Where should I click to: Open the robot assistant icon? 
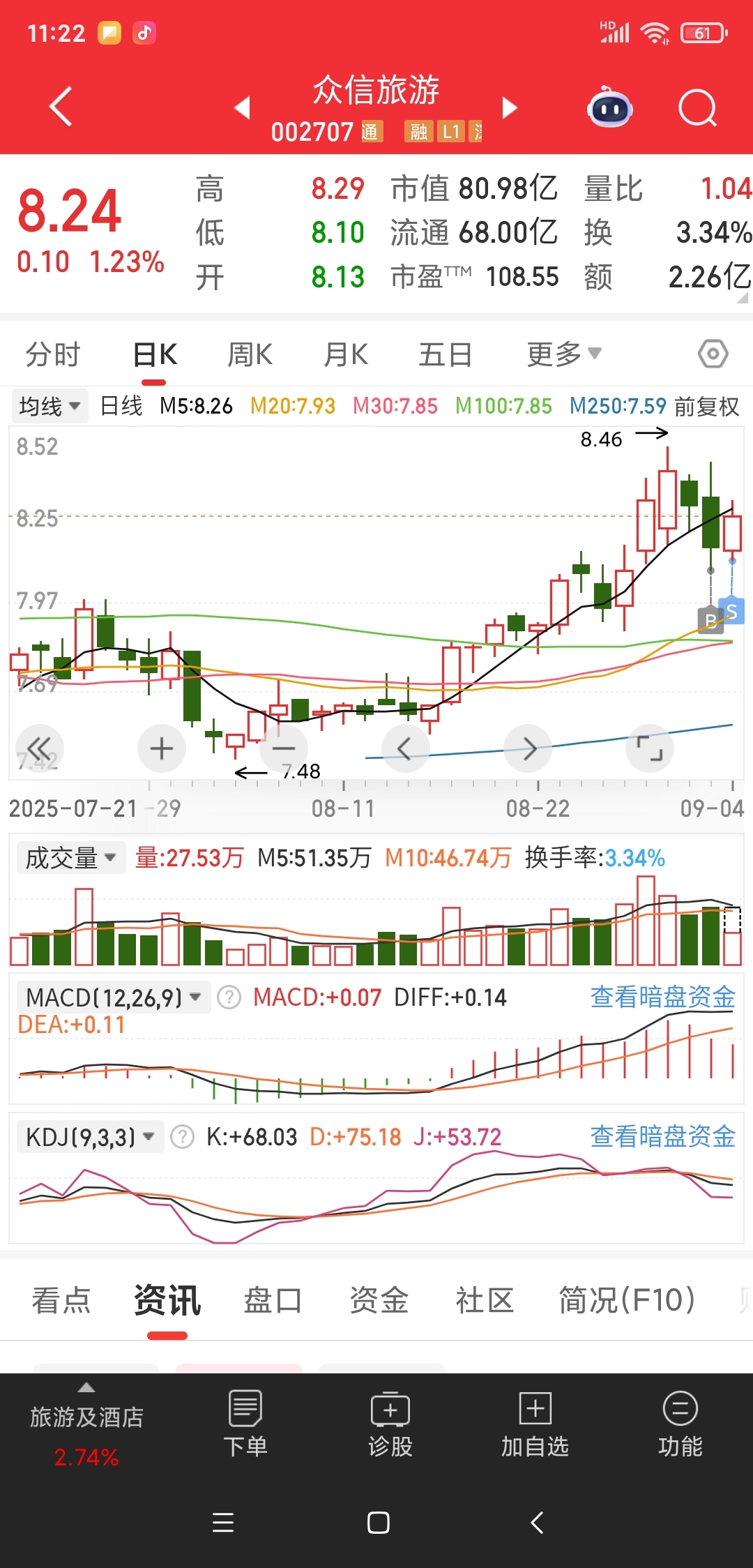click(x=610, y=108)
